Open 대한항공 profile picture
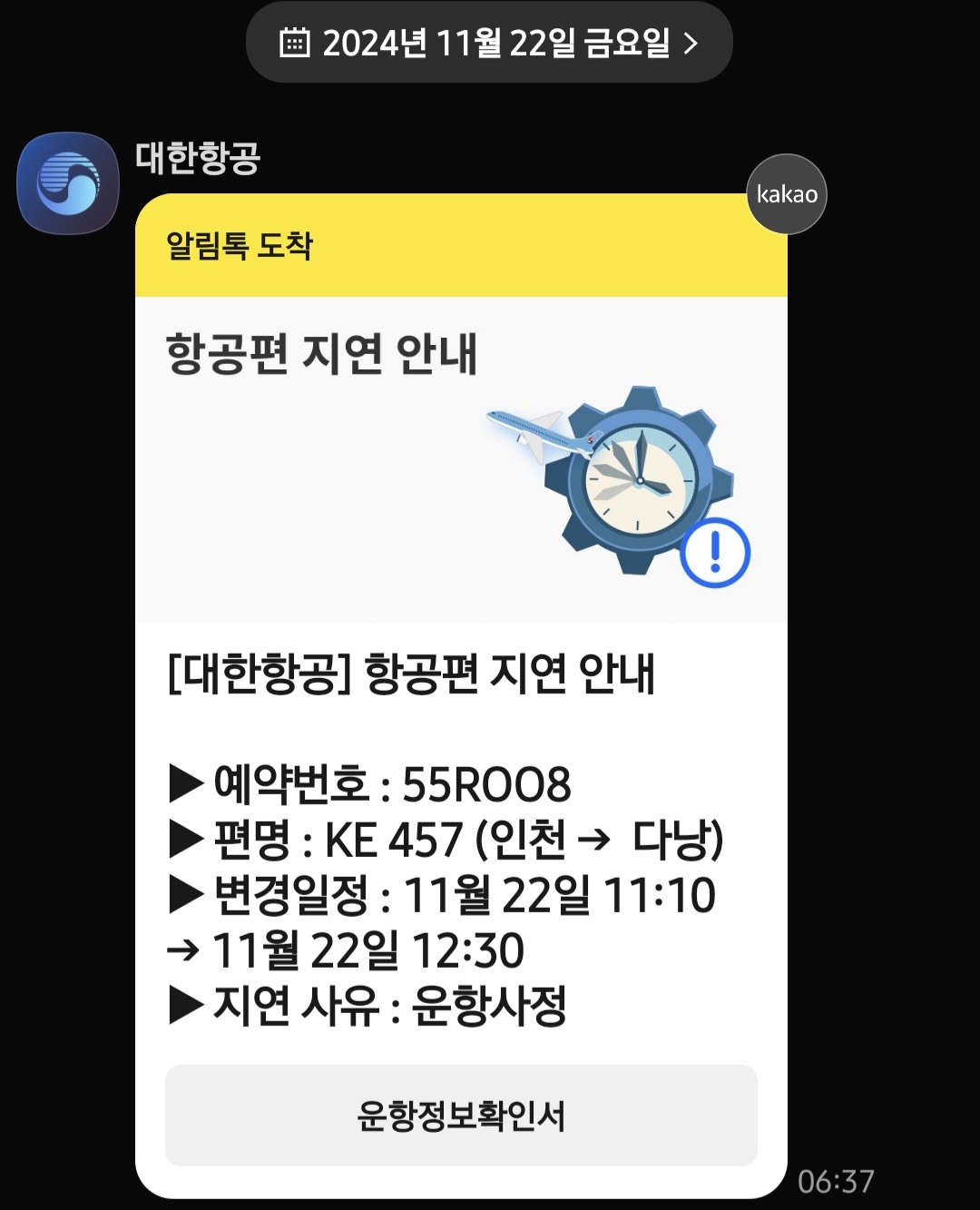This screenshot has width=980, height=1210. coord(68,182)
